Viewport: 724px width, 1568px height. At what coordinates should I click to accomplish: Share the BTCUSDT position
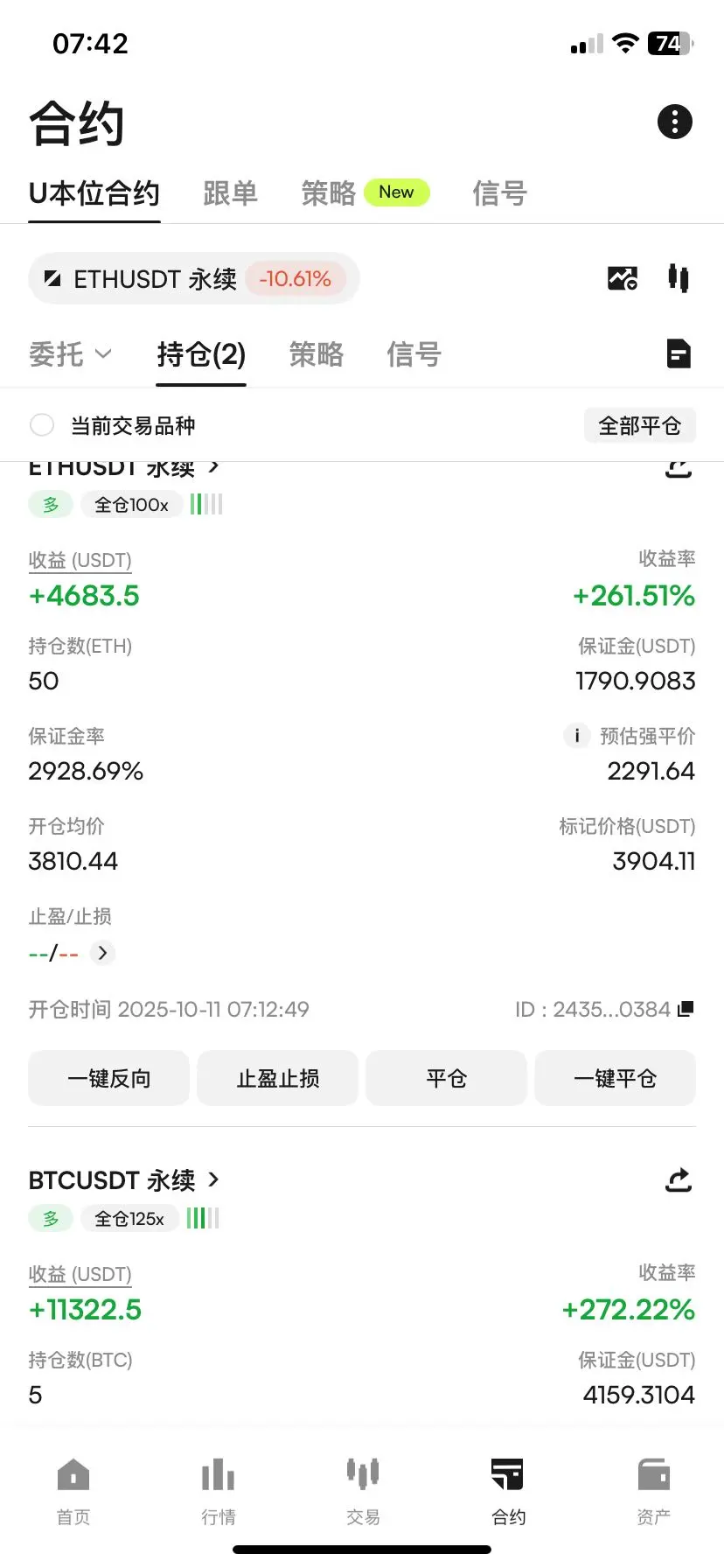679,1180
